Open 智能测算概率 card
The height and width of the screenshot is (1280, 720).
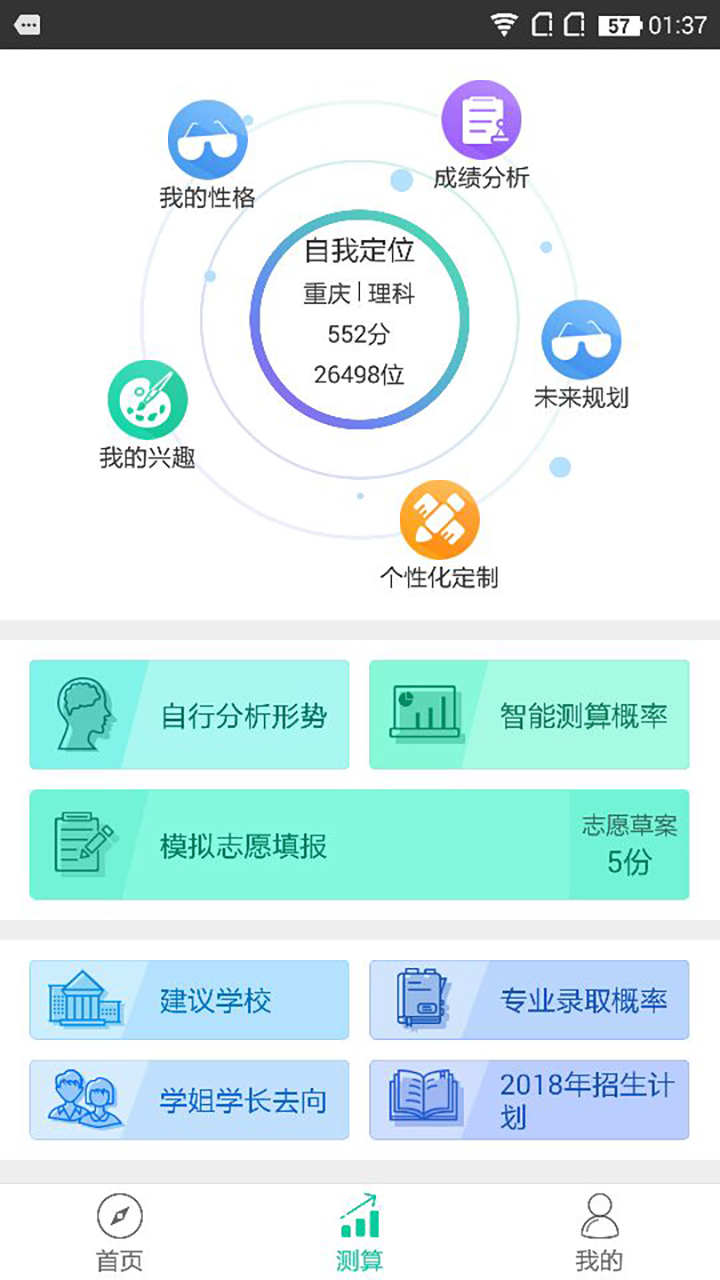click(529, 715)
